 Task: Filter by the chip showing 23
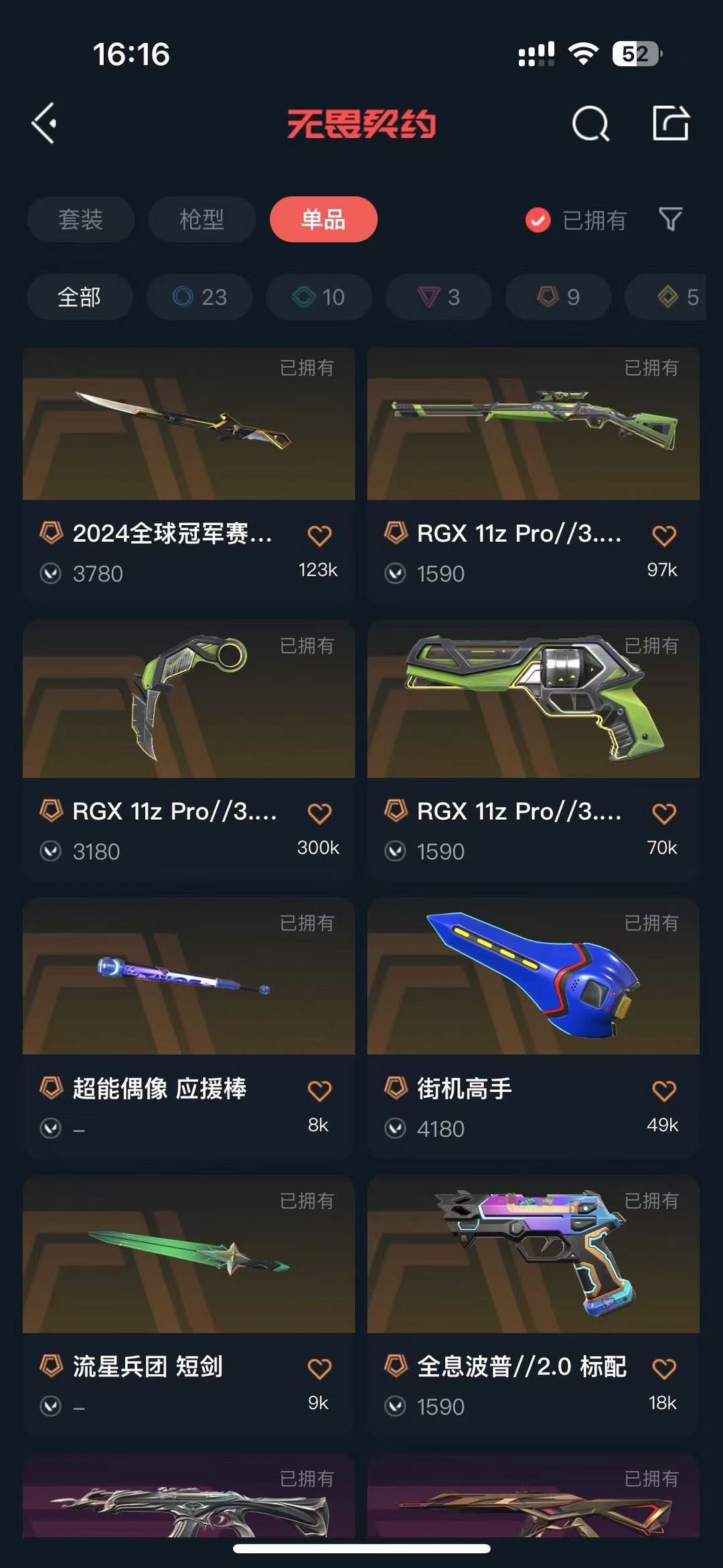pyautogui.click(x=199, y=297)
